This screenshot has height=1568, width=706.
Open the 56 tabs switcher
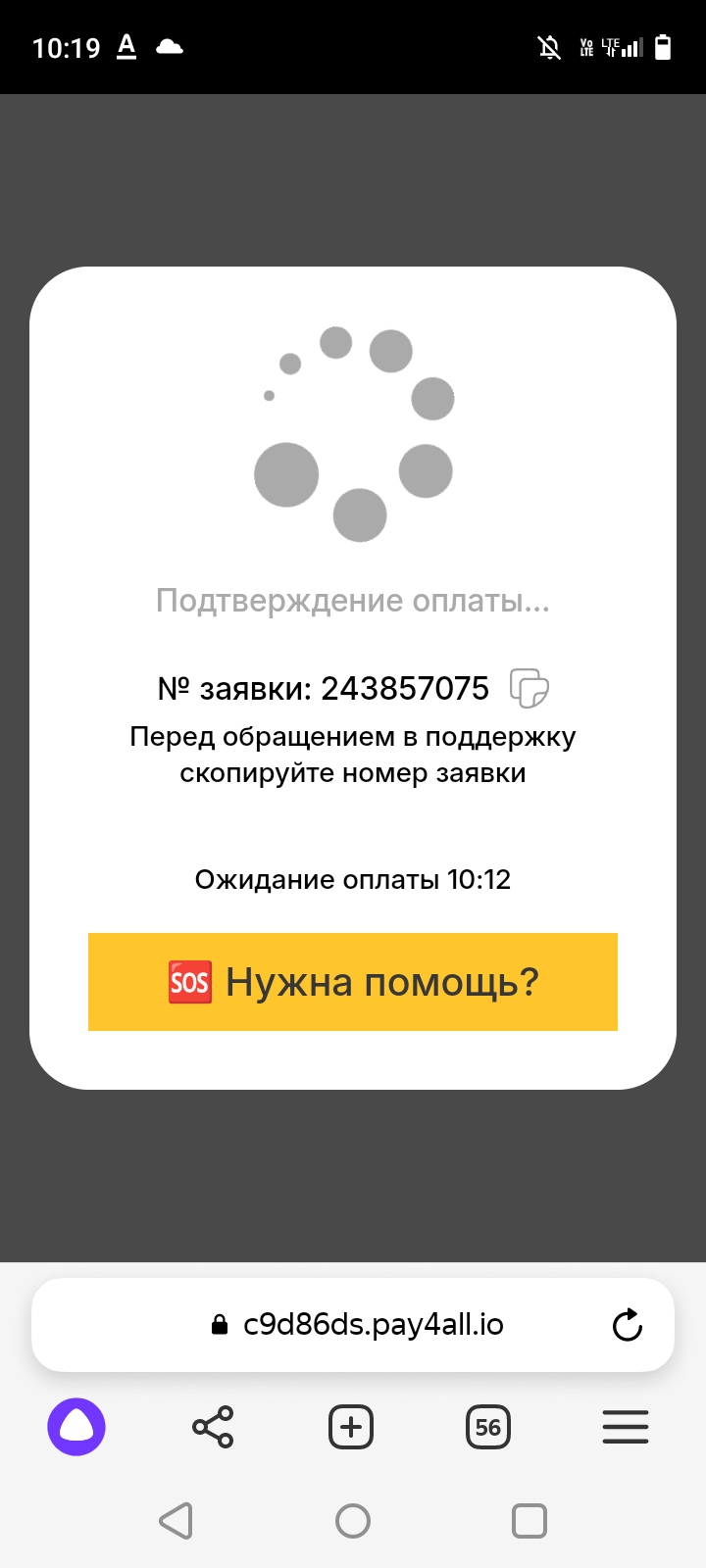(488, 1427)
